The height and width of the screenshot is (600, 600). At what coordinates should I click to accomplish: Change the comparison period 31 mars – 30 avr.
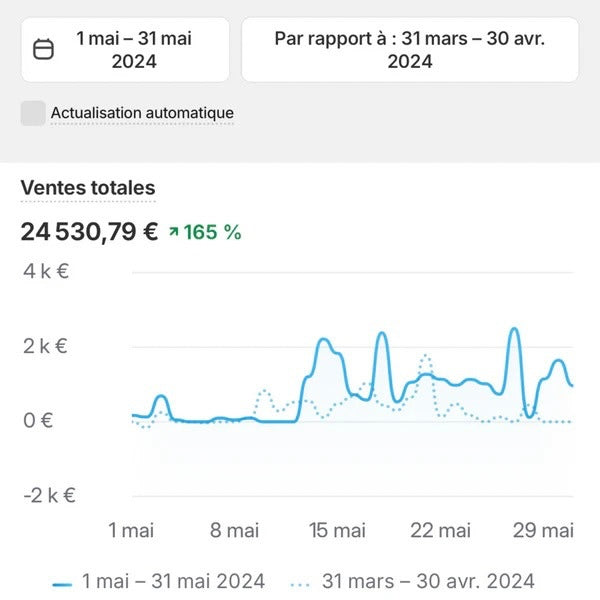pyautogui.click(x=409, y=50)
